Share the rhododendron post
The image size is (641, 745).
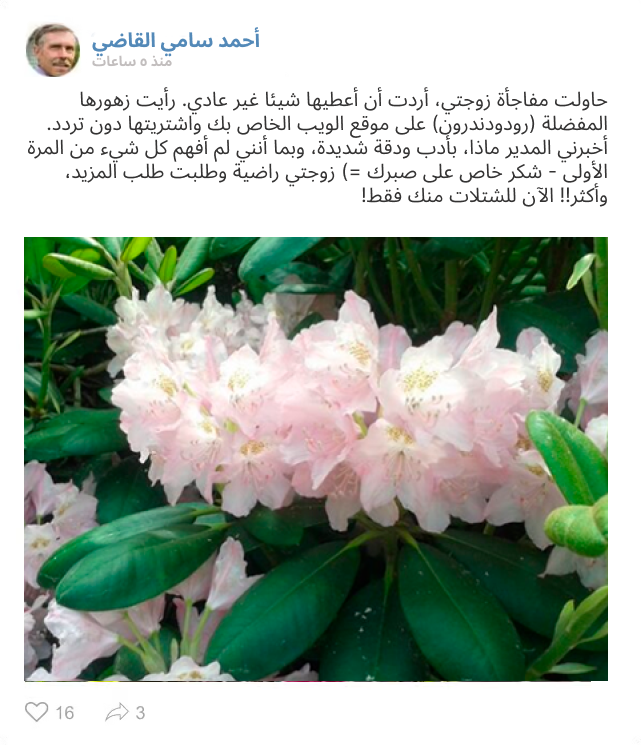[117, 712]
